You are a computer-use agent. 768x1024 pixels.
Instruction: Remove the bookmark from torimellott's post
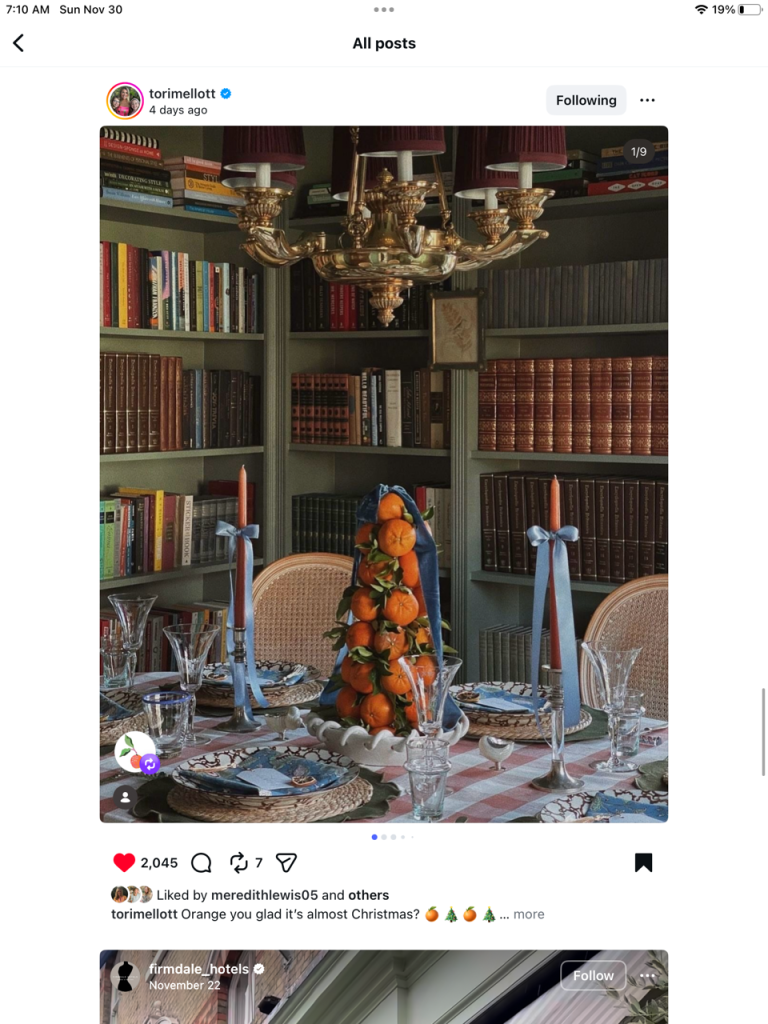643,862
